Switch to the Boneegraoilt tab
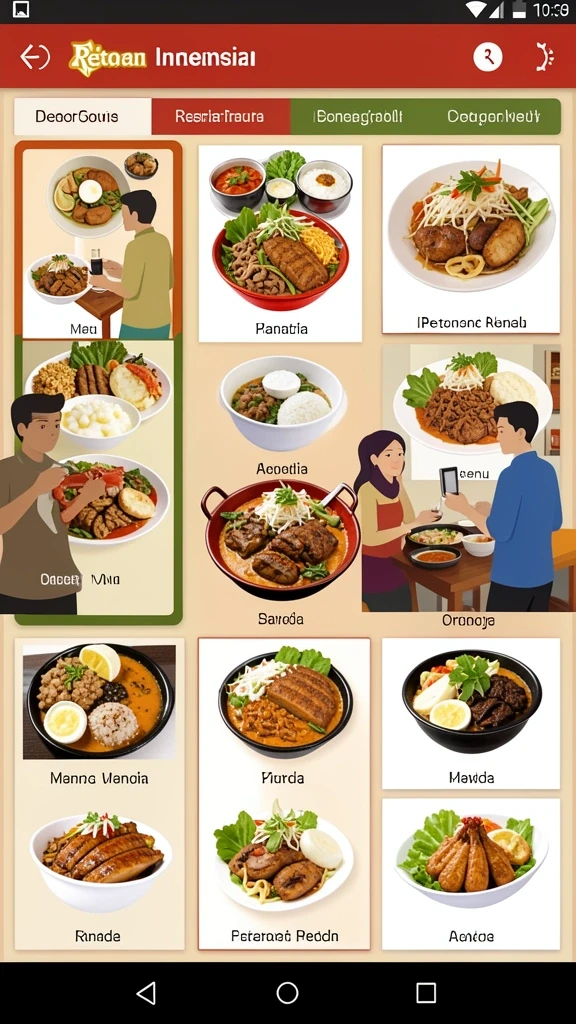This screenshot has height=1024, width=576. pyautogui.click(x=359, y=117)
